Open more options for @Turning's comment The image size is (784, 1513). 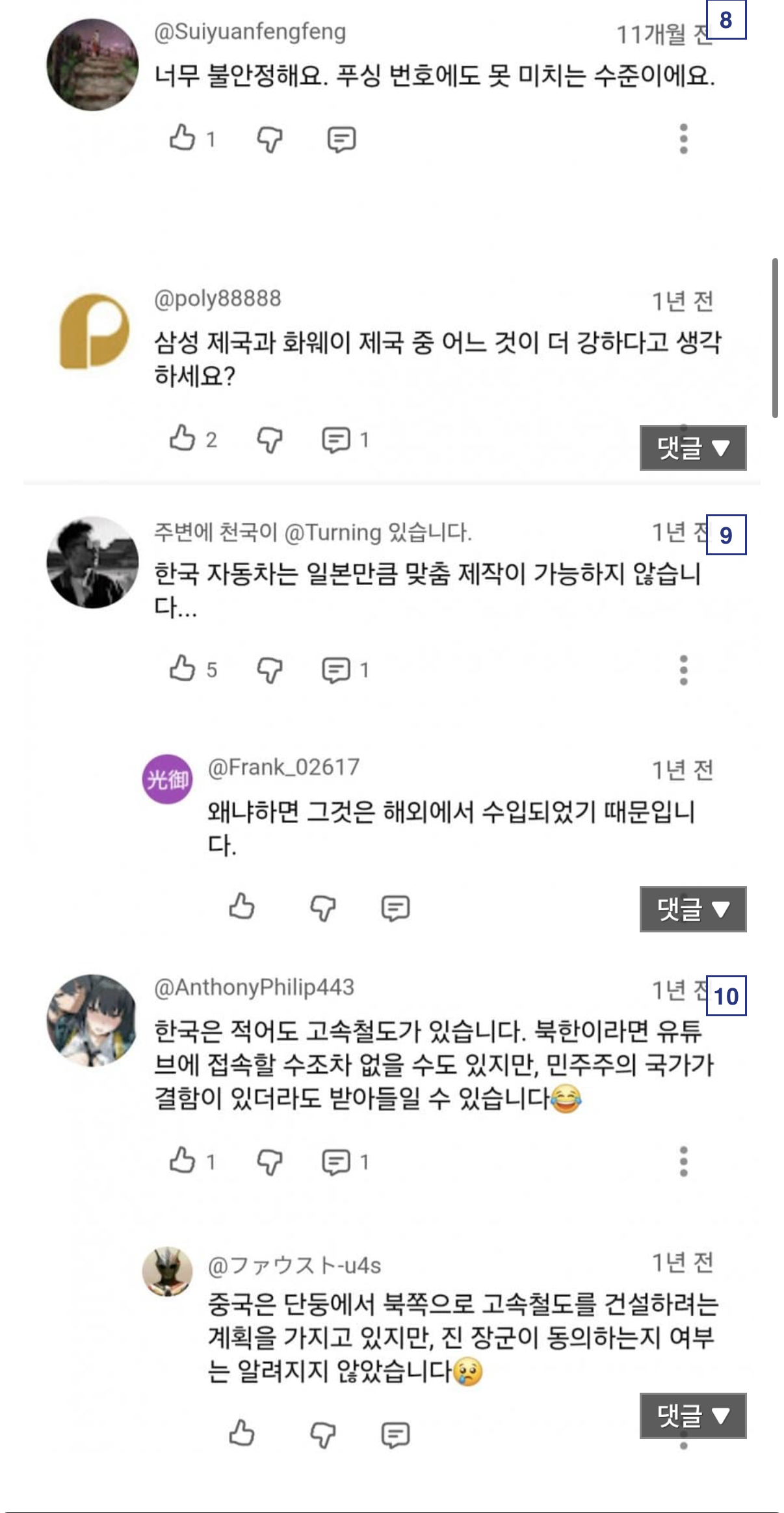683,670
